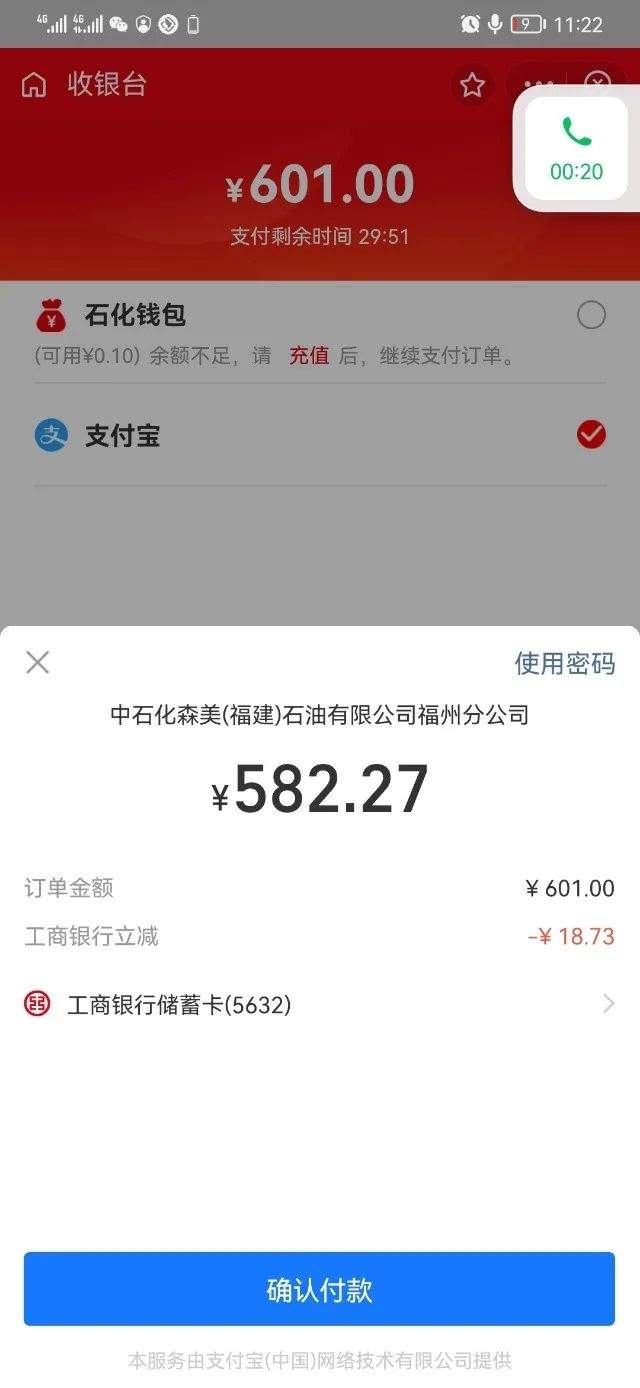The image size is (640, 1388).
Task: Select 支付宝 as payment method
Action: (320, 435)
